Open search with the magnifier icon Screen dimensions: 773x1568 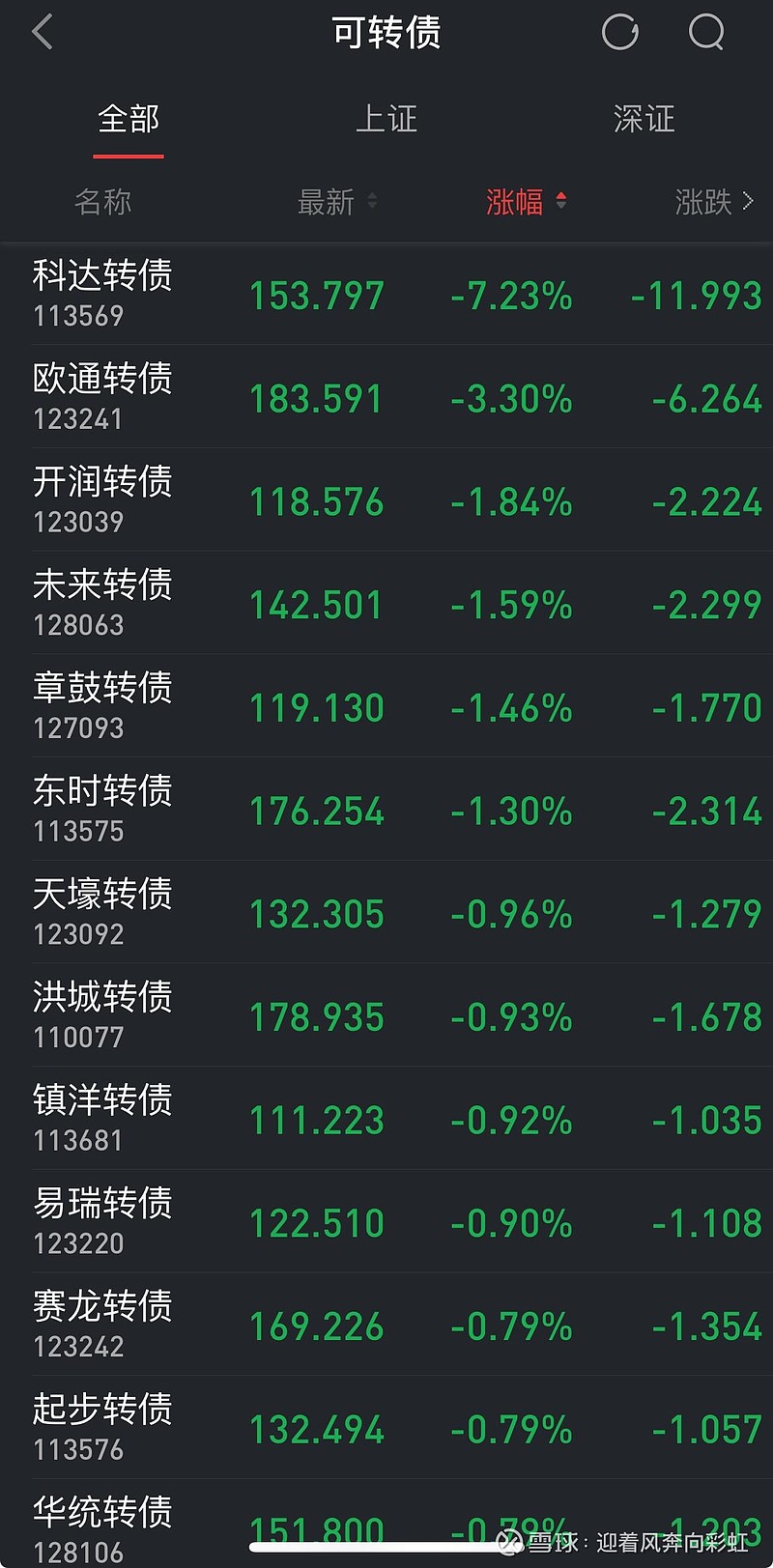706,32
